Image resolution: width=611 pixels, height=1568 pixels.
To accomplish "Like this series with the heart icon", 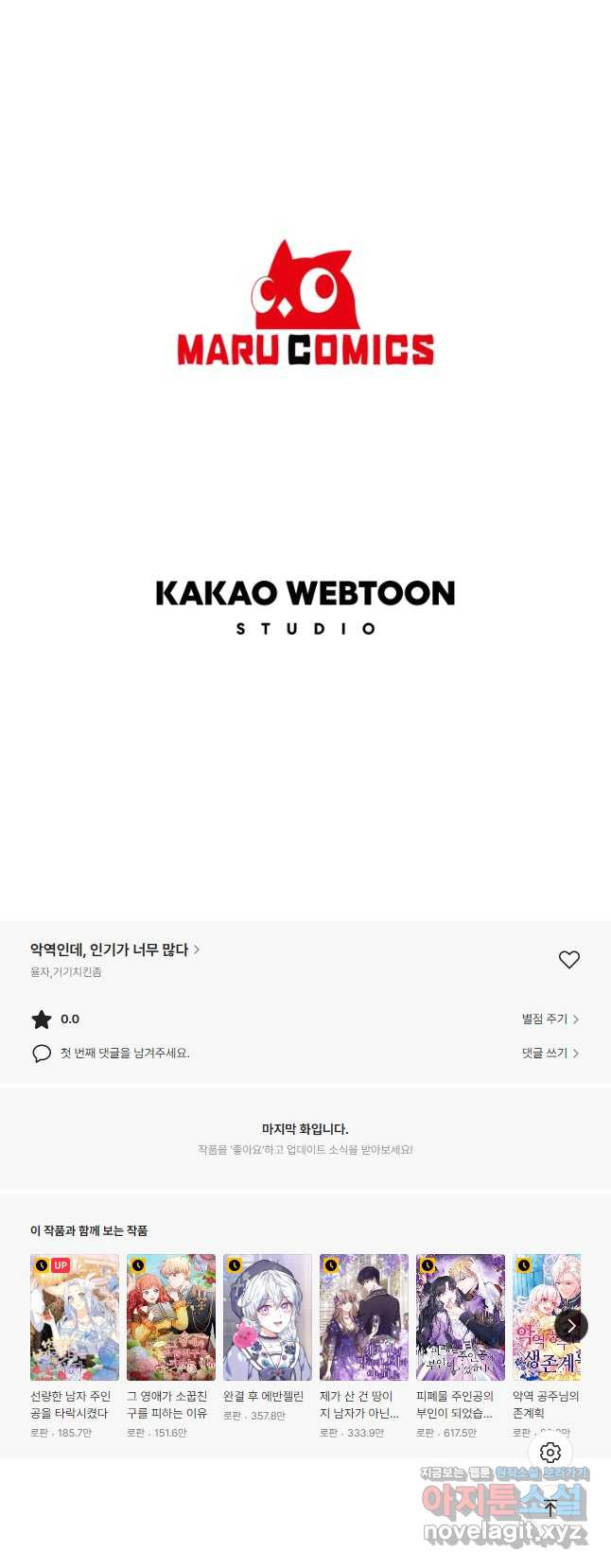I will [x=568, y=959].
